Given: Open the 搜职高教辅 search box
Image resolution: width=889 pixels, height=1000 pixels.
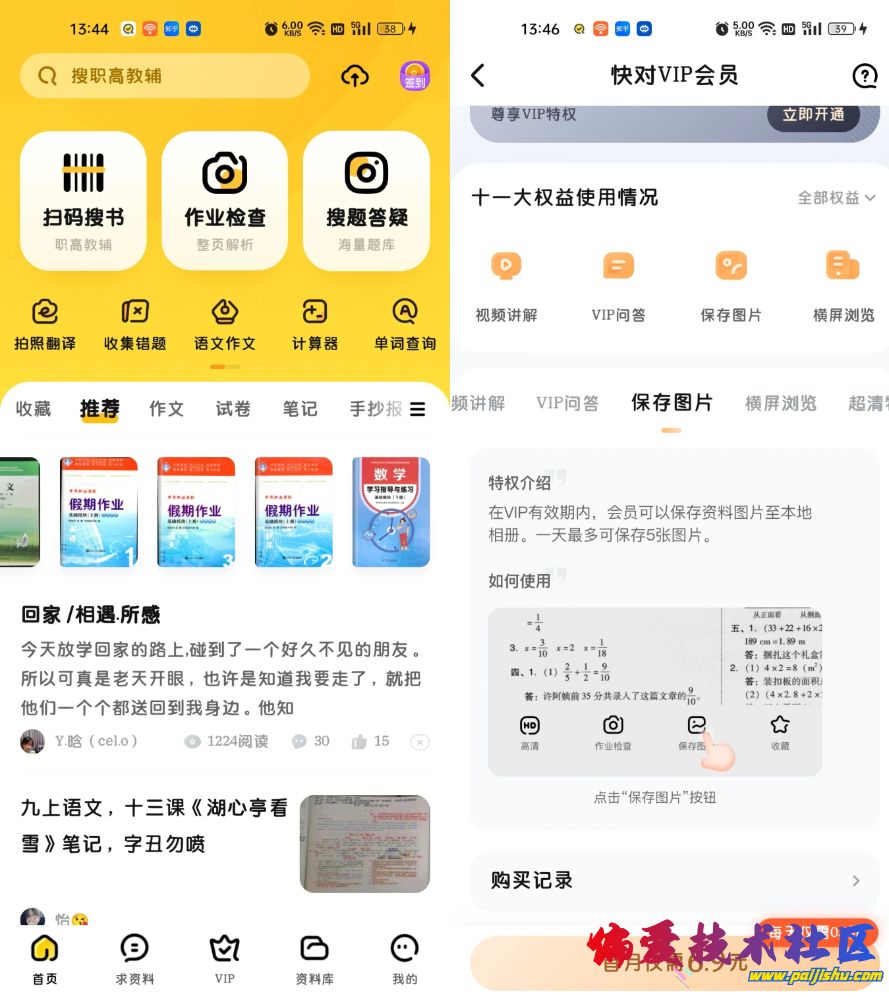Looking at the screenshot, I should (x=165, y=76).
